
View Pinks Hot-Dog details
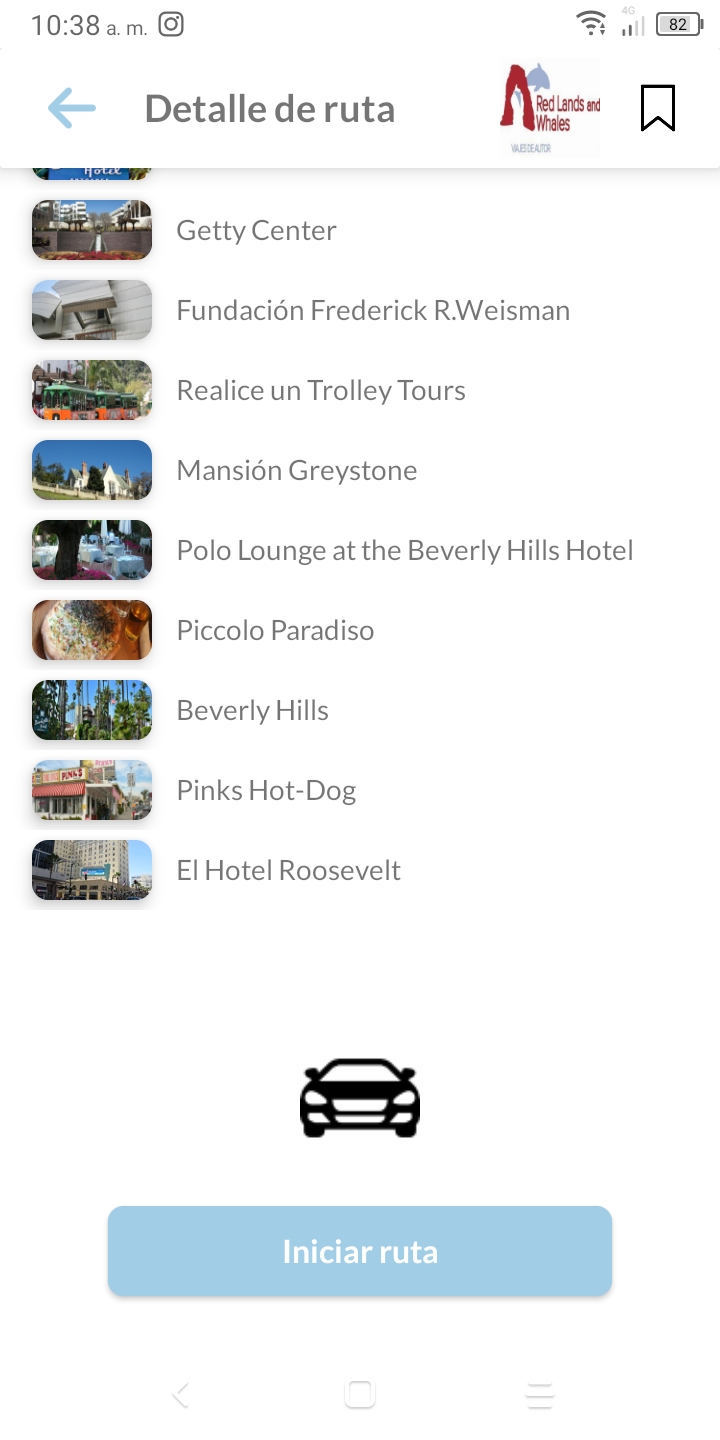(266, 791)
